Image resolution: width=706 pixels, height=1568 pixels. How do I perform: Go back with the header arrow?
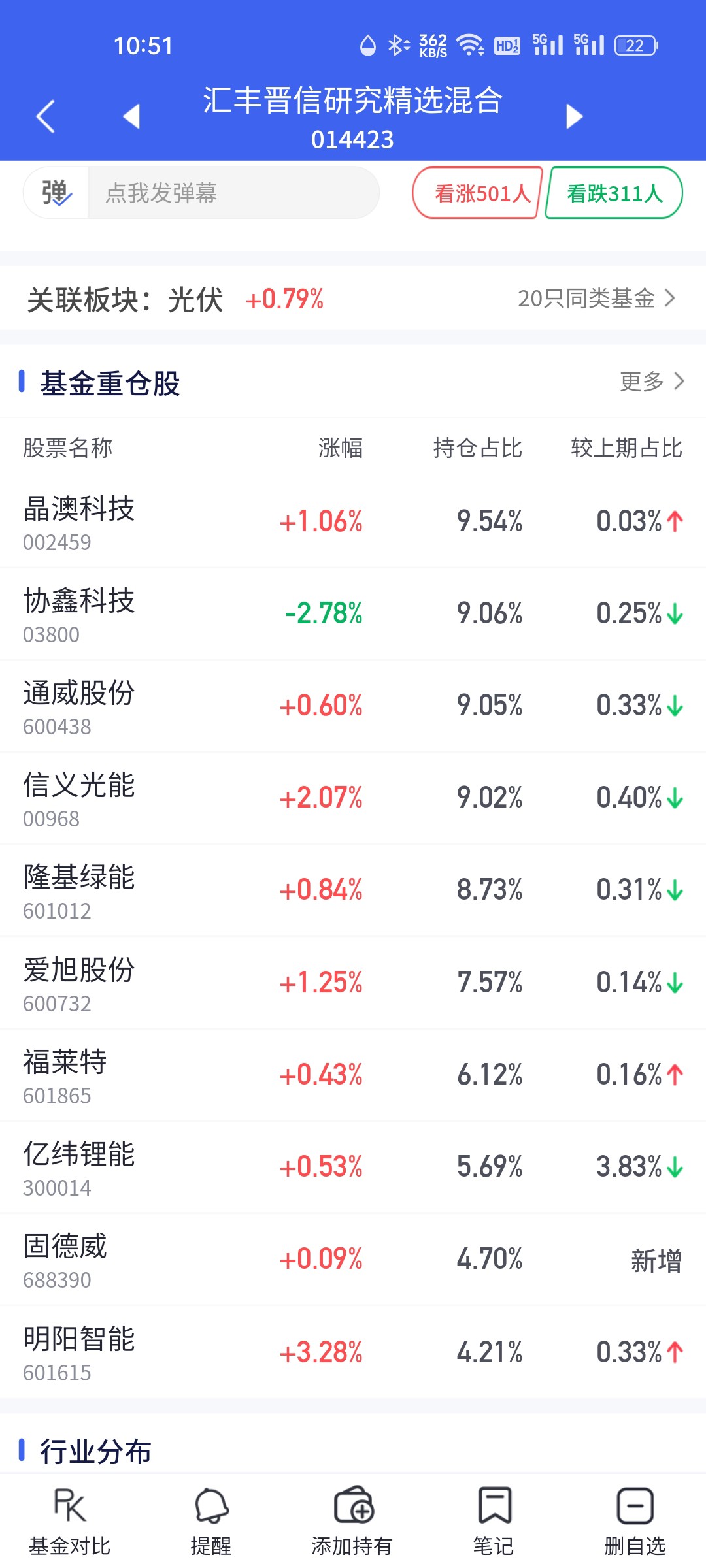pos(46,117)
